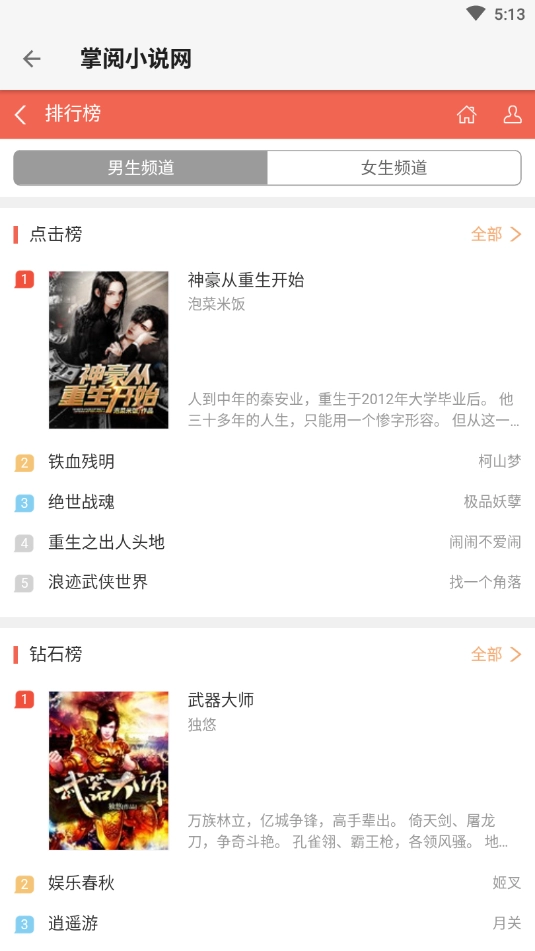Open the user profile icon
The image size is (535, 951).
pos(513,114)
